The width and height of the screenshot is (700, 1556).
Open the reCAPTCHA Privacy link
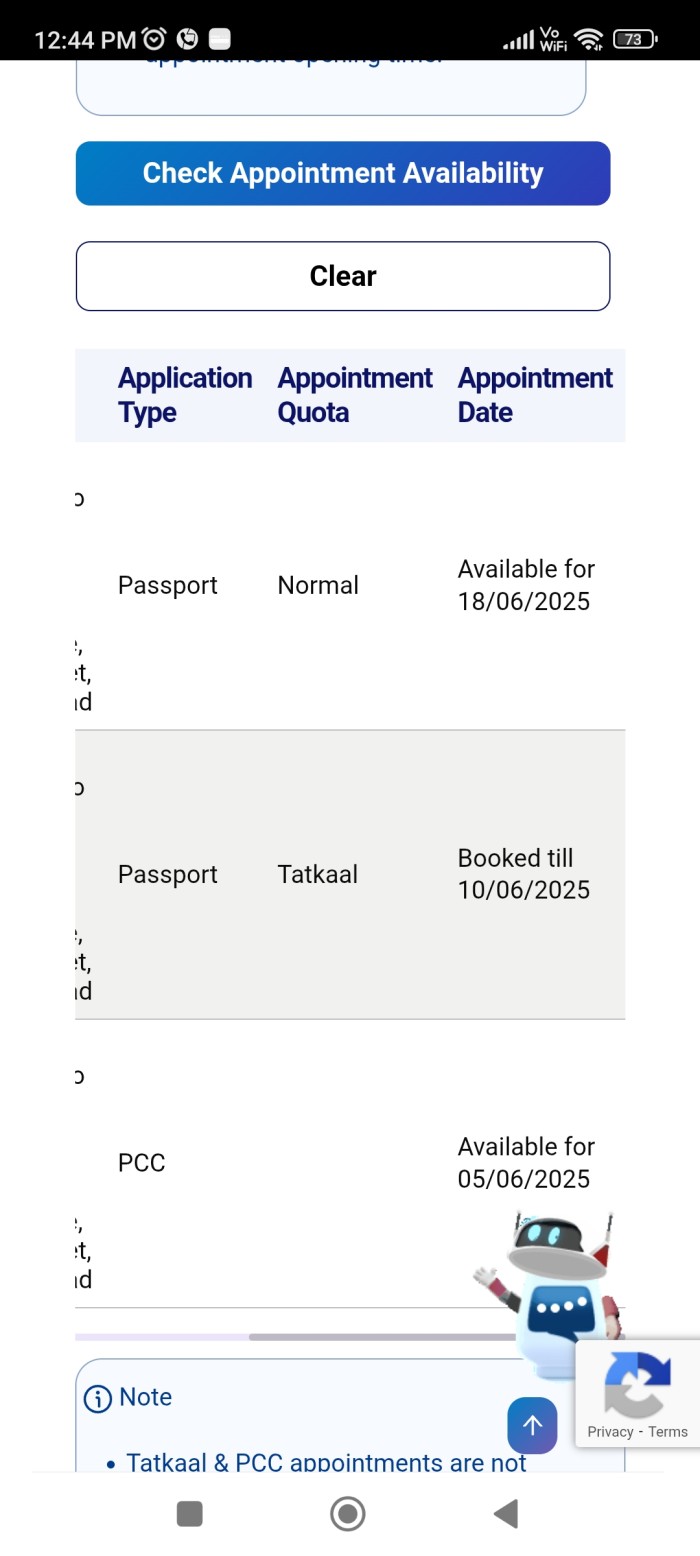pos(610,1432)
